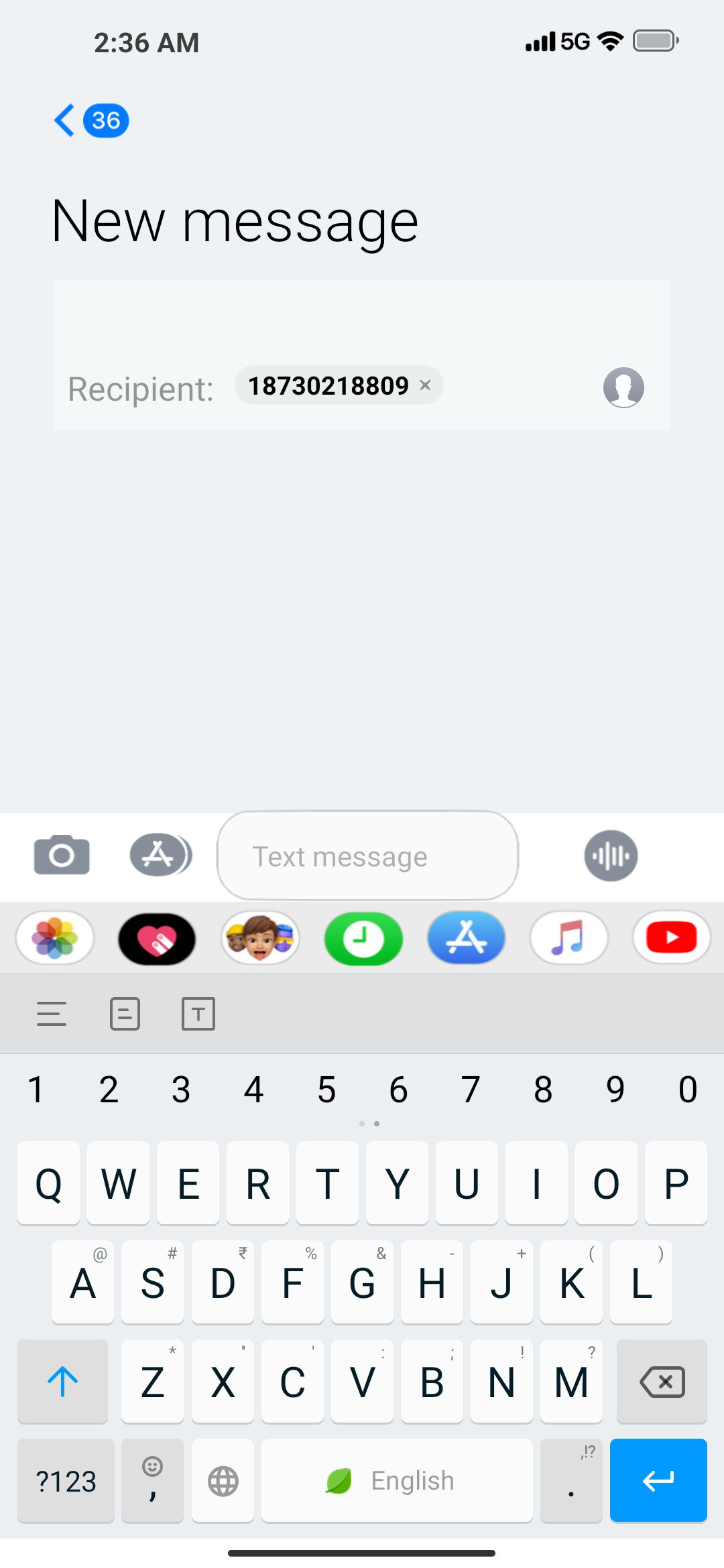
Task: Open Memoji stickers
Action: [x=260, y=938]
